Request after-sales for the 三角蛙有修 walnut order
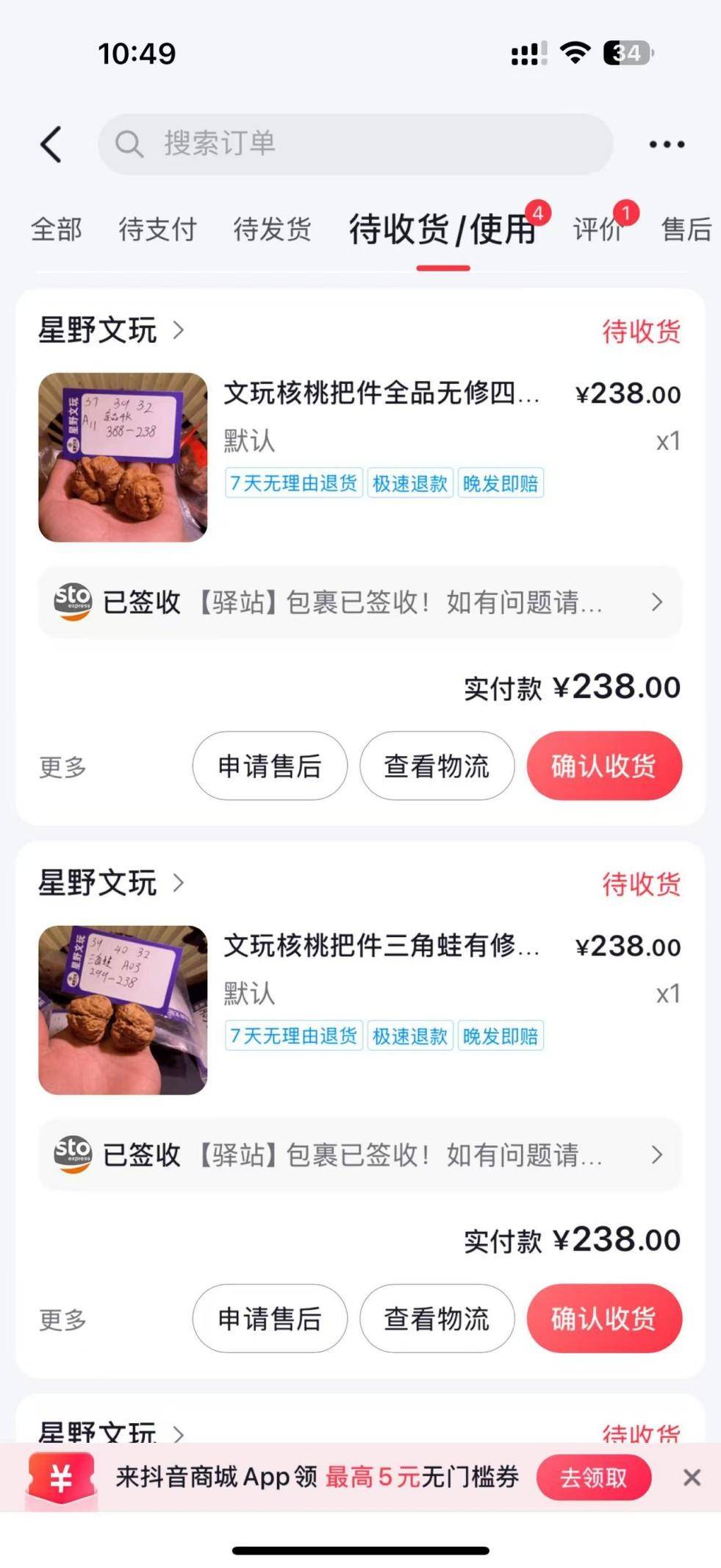The height and width of the screenshot is (1568, 721). 270,1319
